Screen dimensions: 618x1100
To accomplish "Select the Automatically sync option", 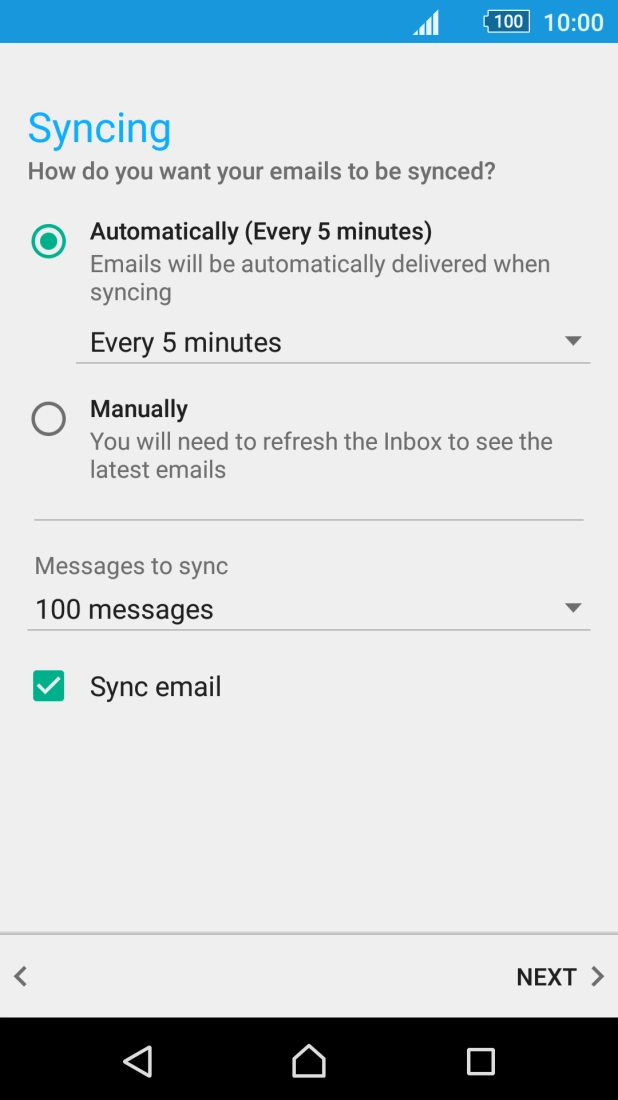I will coord(49,241).
